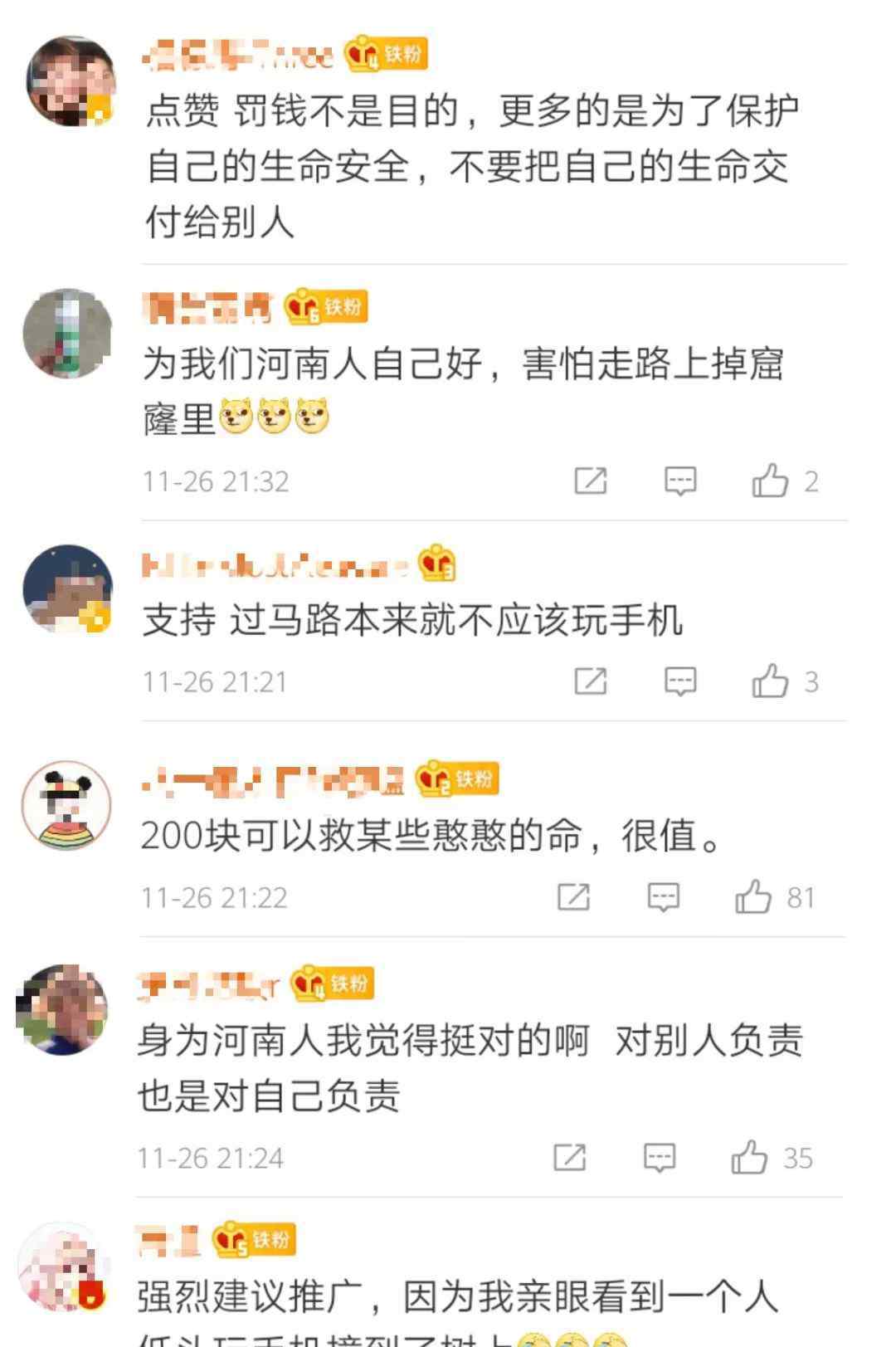Repost the comment posted at 11-26 21:21
The height and width of the screenshot is (1347, 896).
(x=591, y=681)
